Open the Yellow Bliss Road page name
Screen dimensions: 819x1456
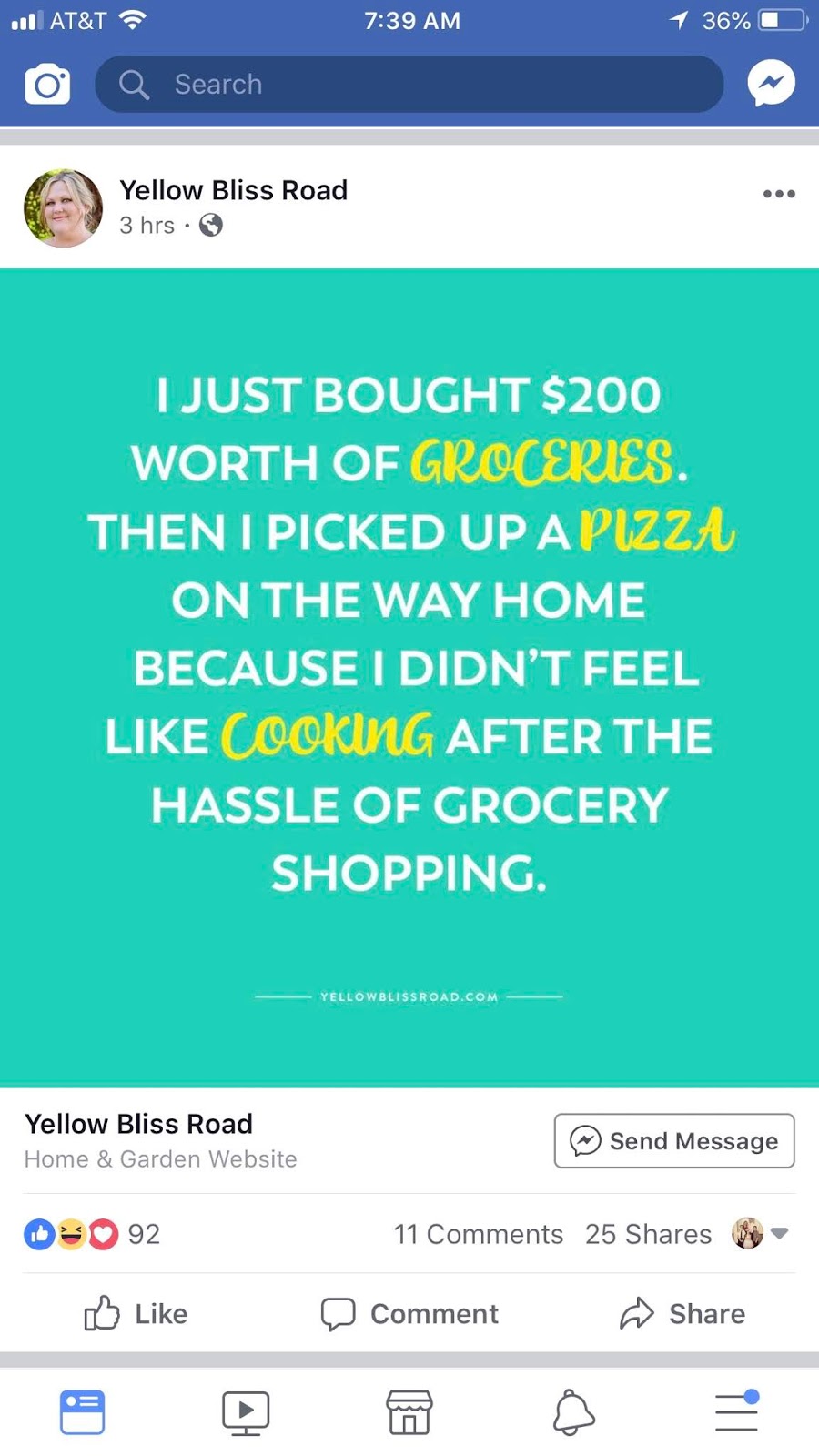point(233,190)
